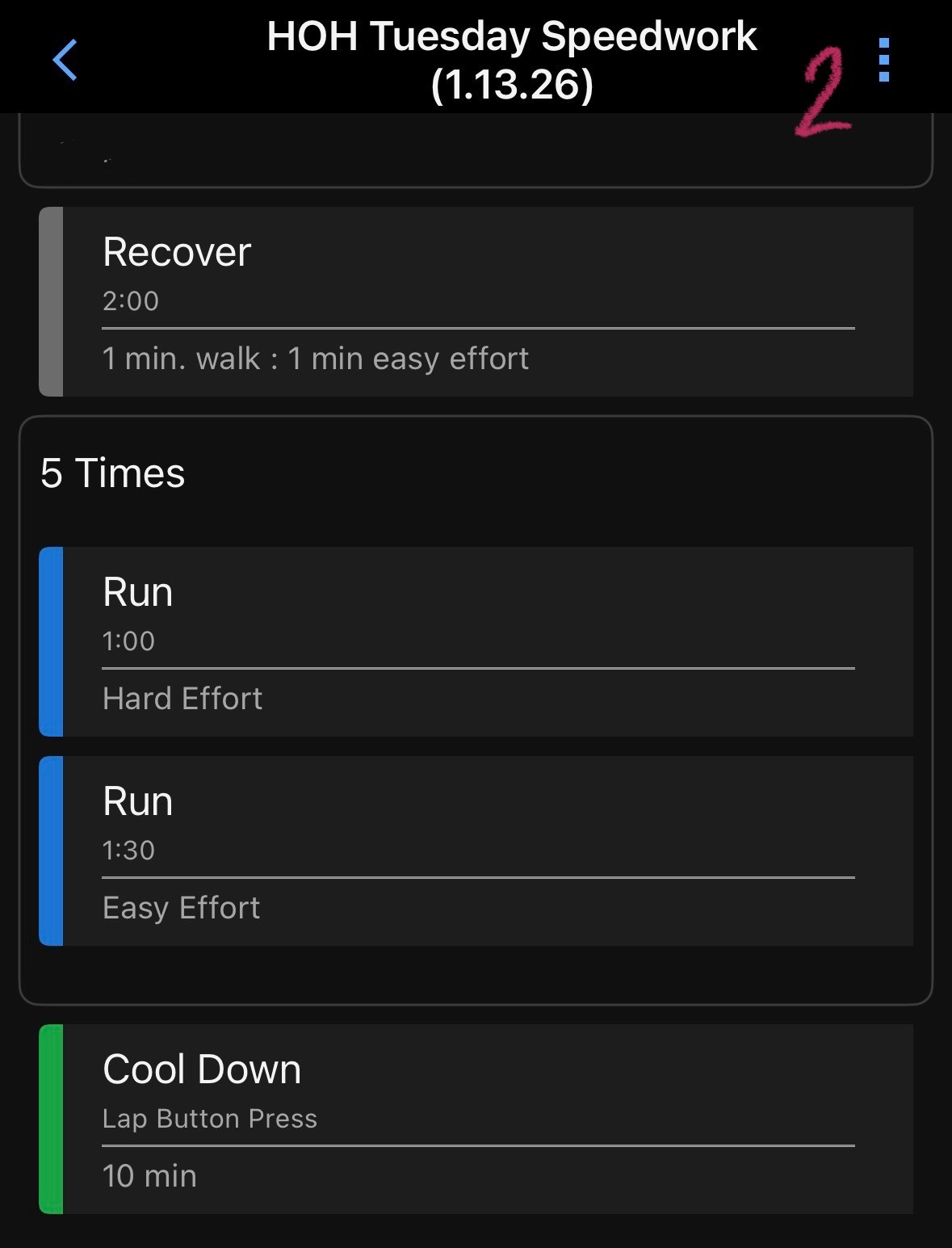
Task: Open the Cool Down step
Action: (476, 1119)
